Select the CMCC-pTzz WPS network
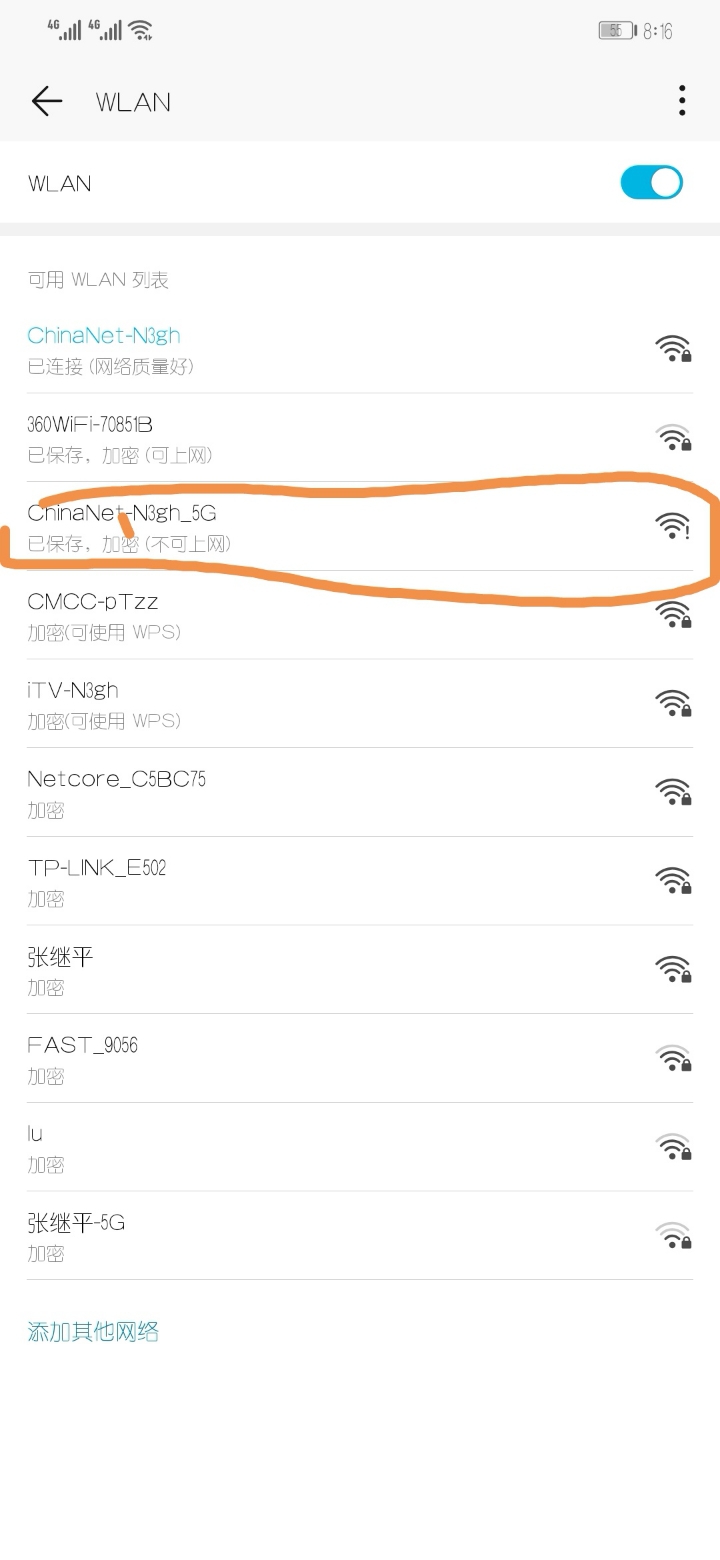Screen dimensions: 720x1560 (x=200, y=614)
